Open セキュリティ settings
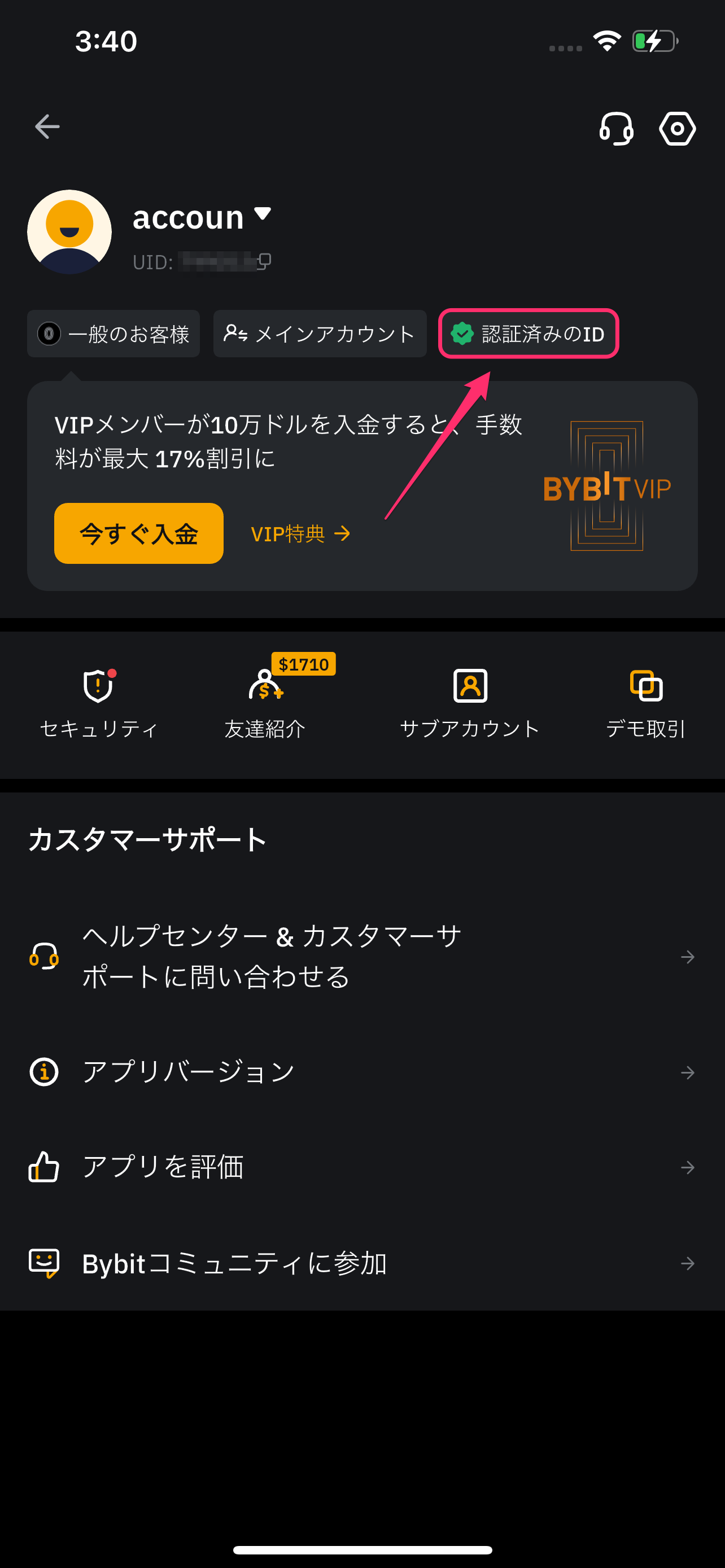 tap(99, 703)
